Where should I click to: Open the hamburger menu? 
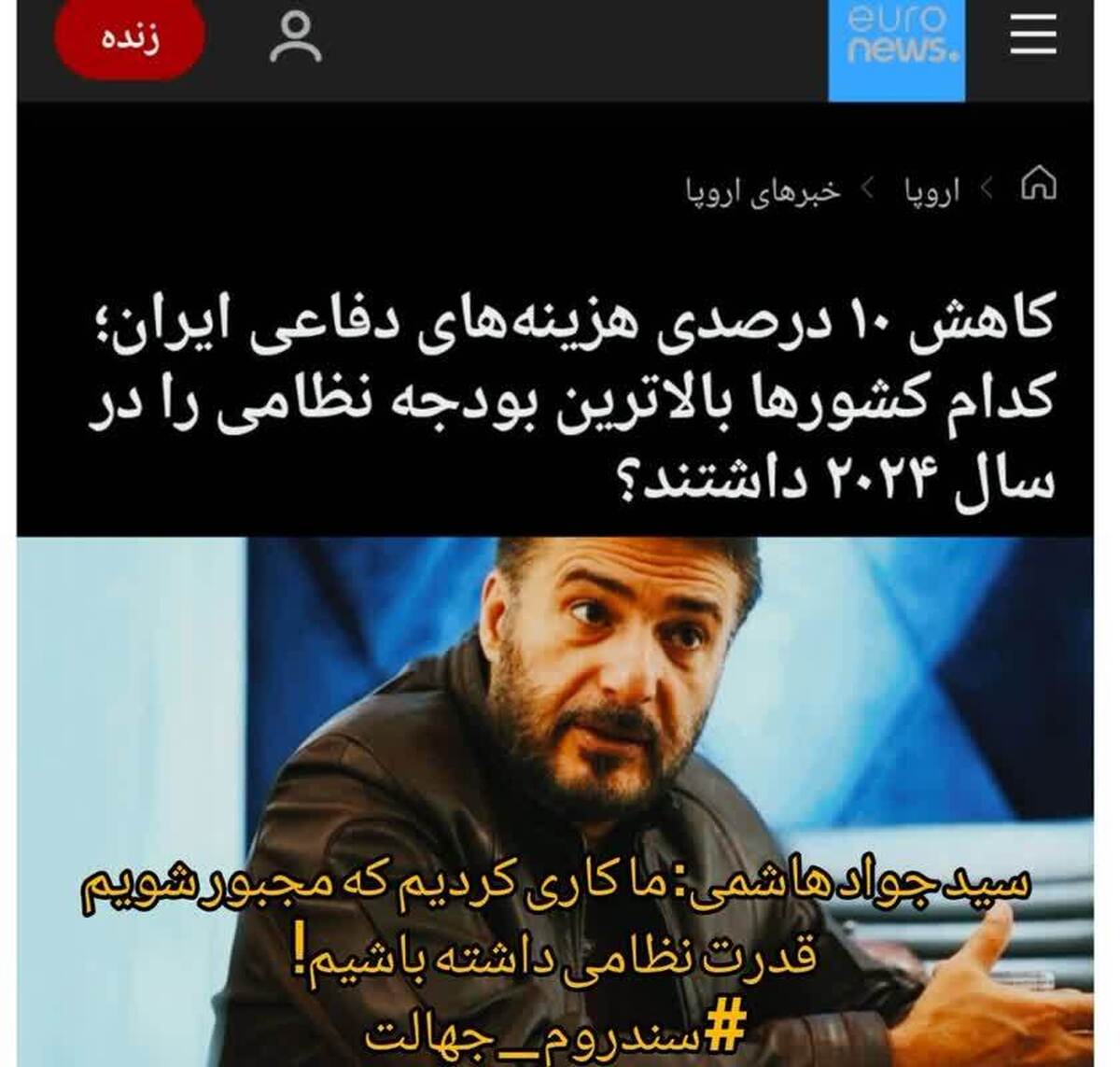pyautogui.click(x=1033, y=35)
